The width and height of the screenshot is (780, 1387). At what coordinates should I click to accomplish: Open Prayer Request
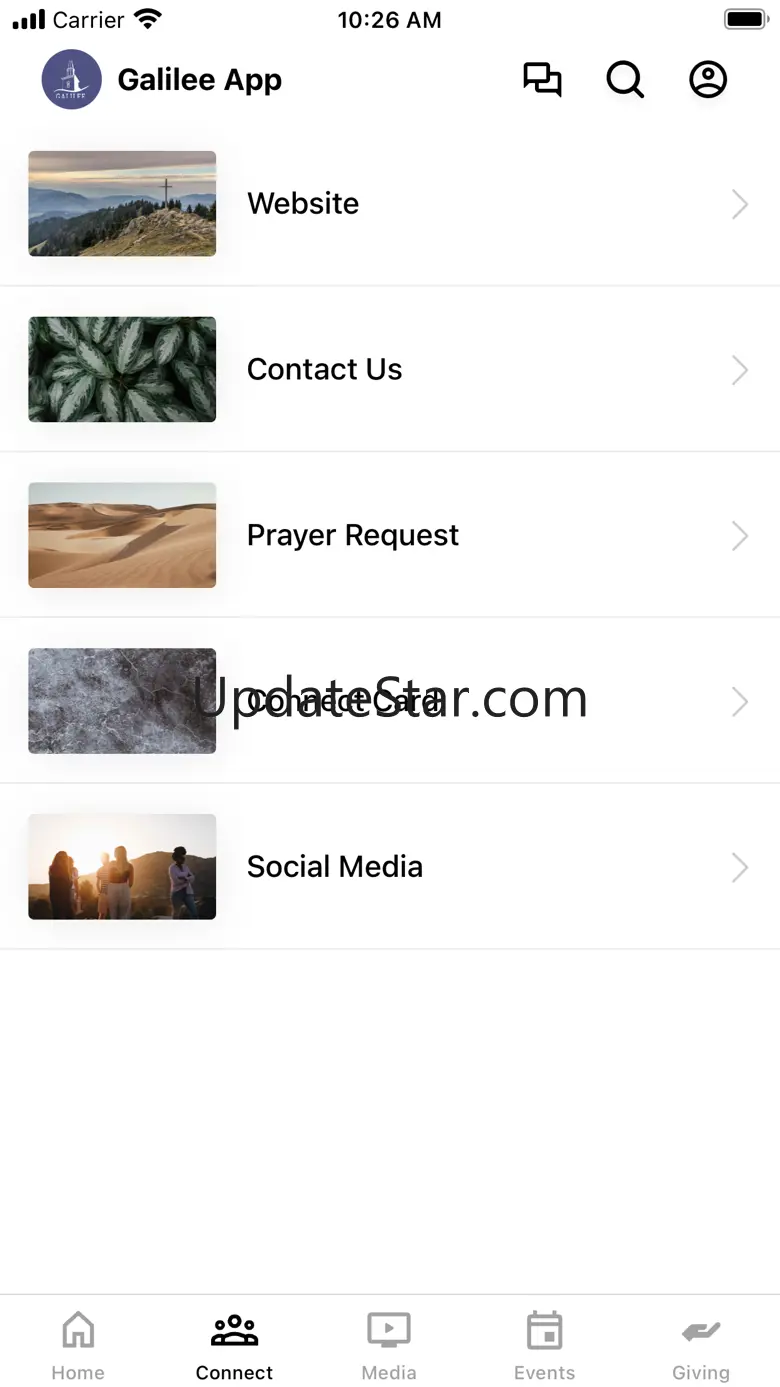pyautogui.click(x=390, y=535)
